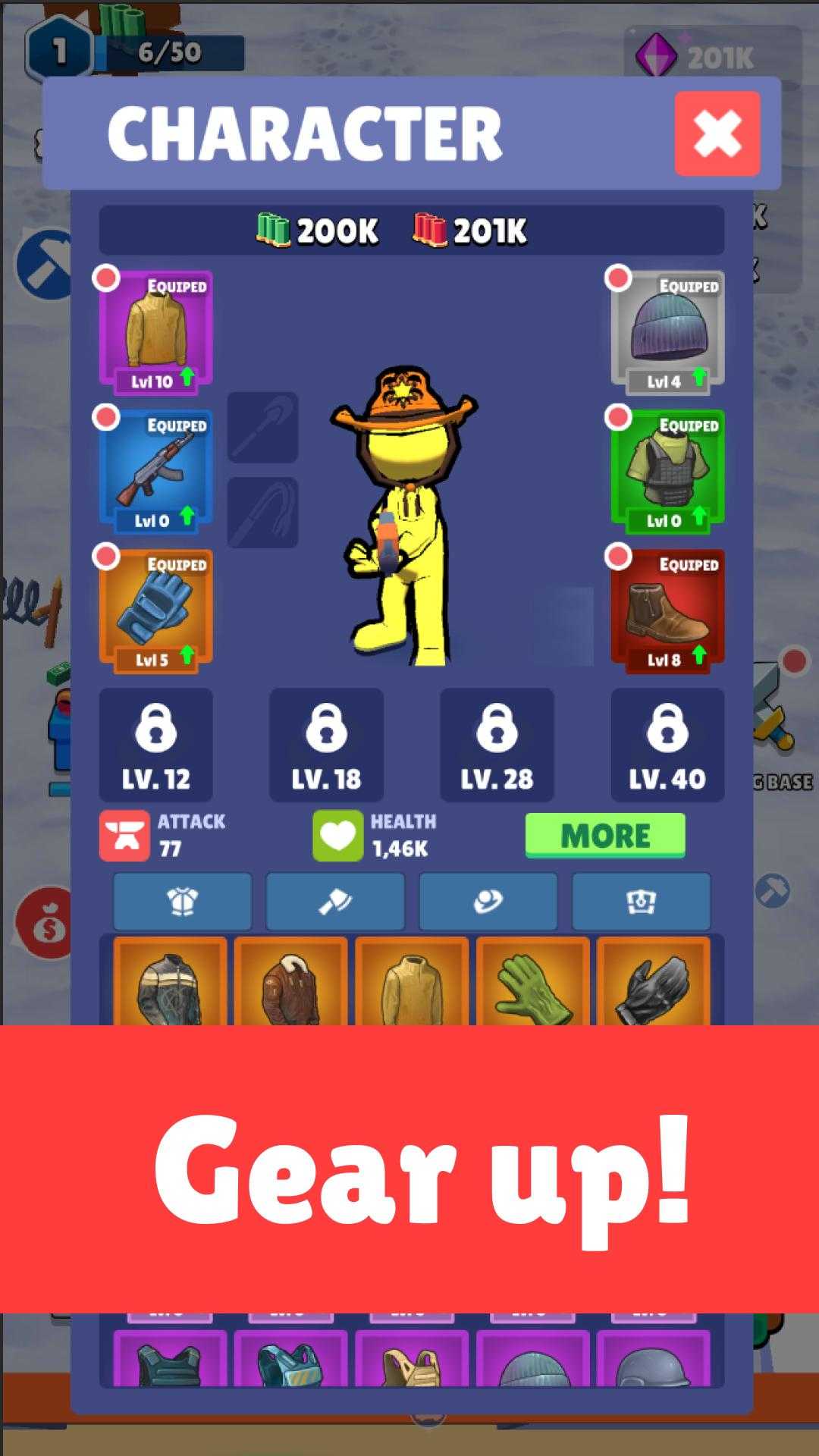Switch to the armor clothing tab
Image resolution: width=819 pixels, height=1456 pixels.
pyautogui.click(x=182, y=901)
